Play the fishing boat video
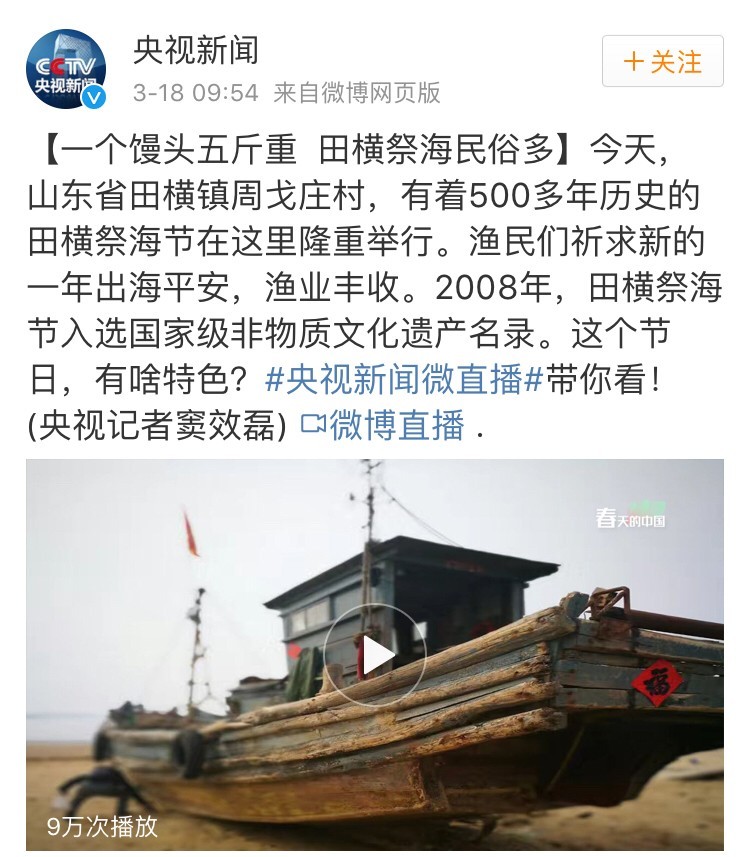The height and width of the screenshot is (857, 750). click(x=374, y=655)
